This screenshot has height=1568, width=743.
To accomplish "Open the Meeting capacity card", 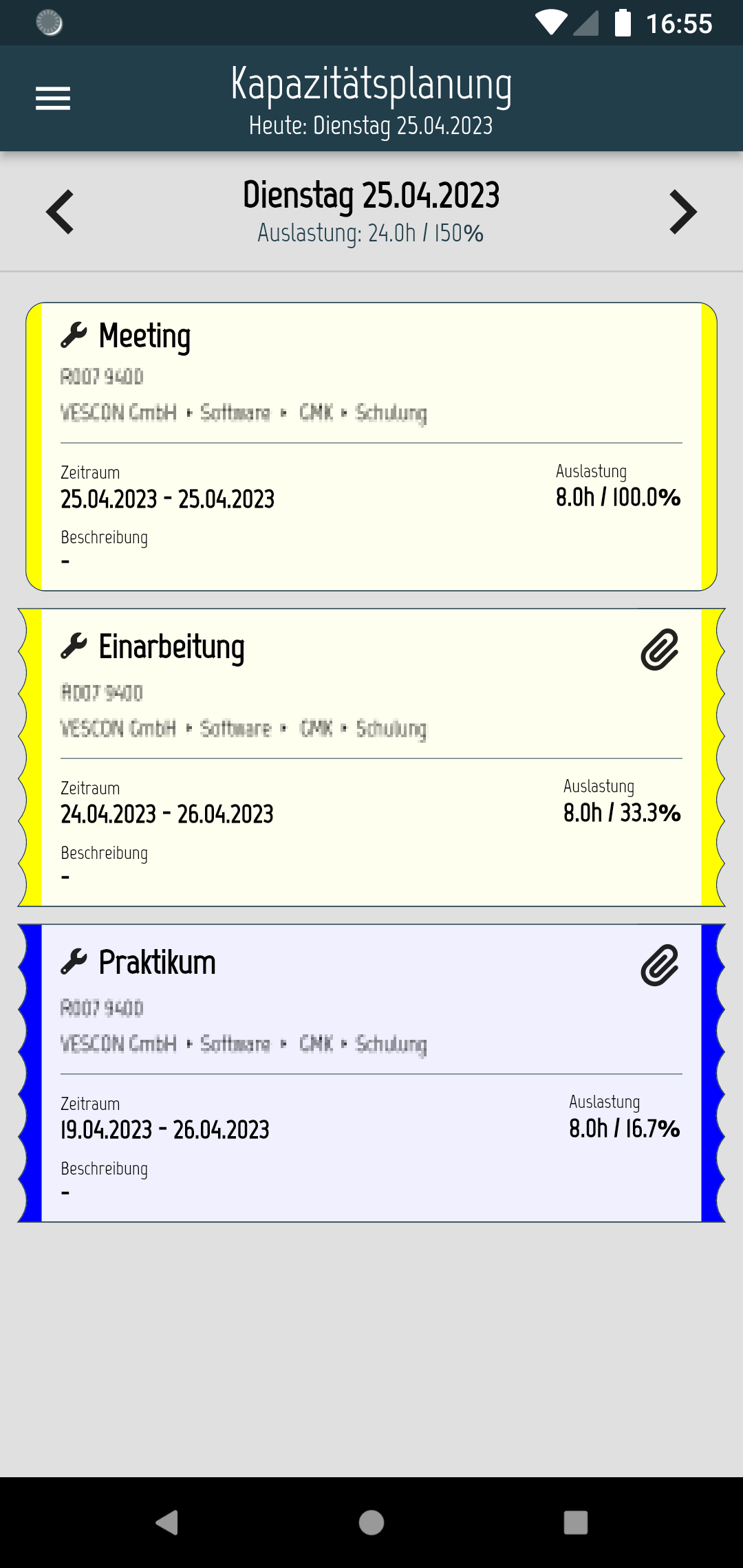I will [371, 446].
